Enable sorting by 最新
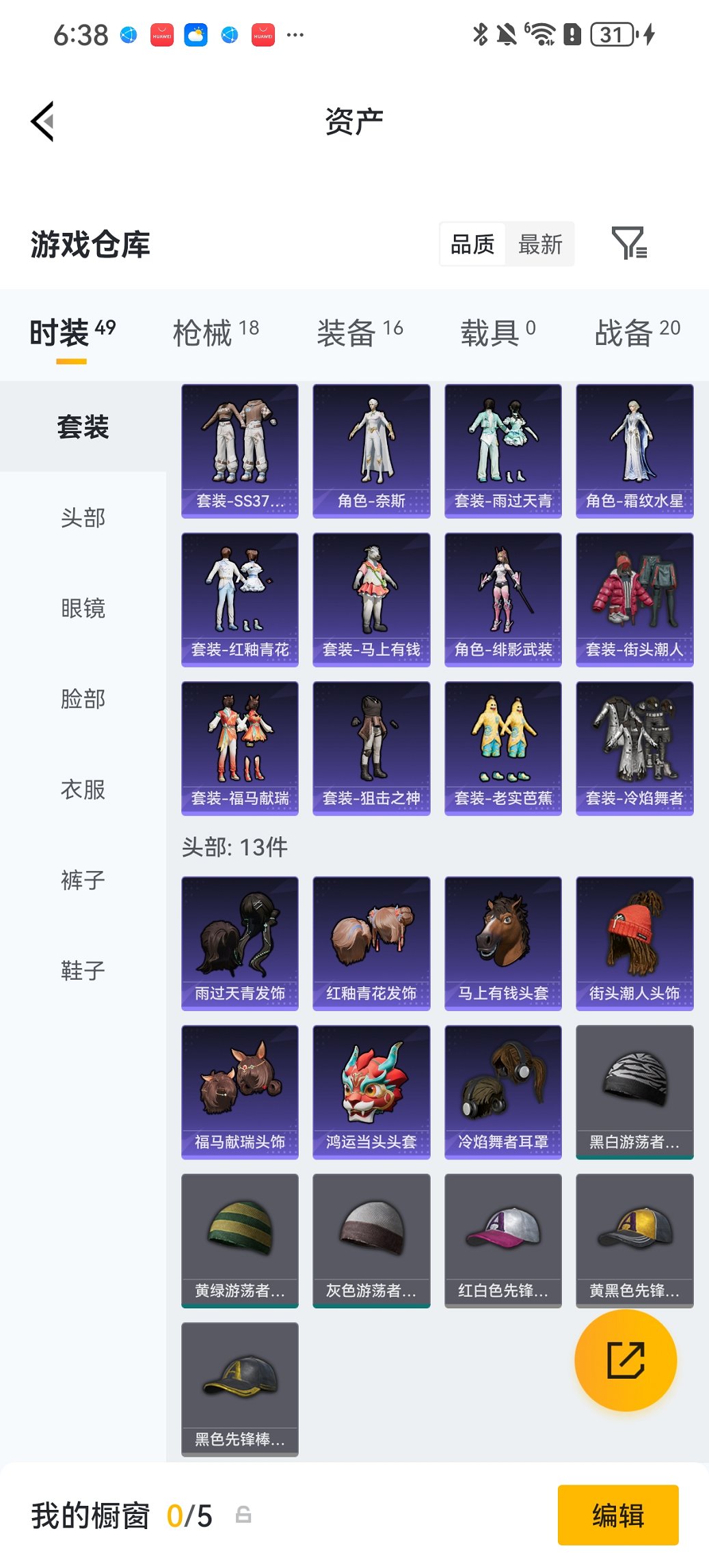709x1568 pixels. (x=540, y=244)
